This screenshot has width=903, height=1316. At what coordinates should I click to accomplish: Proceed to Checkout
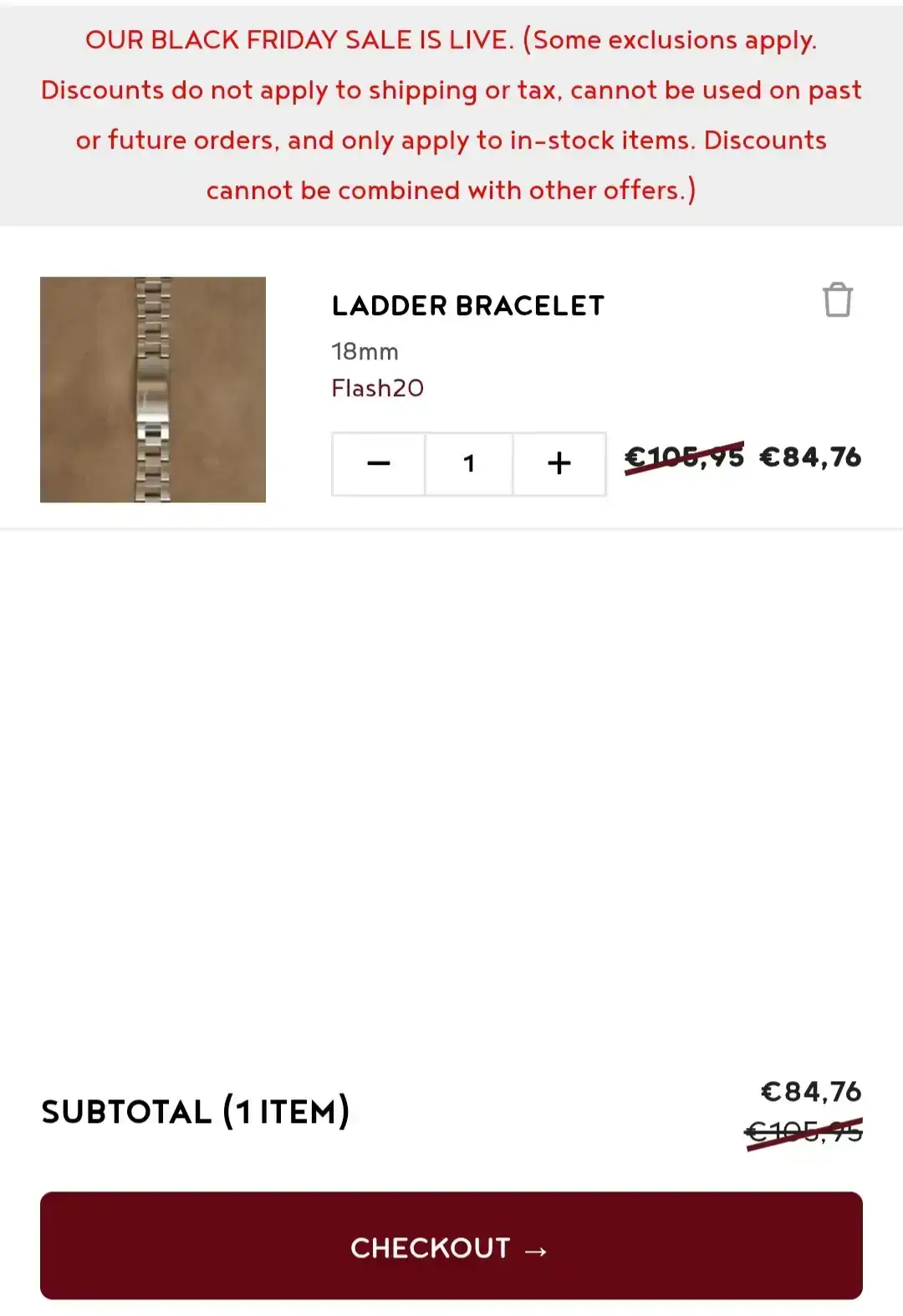(x=451, y=1246)
